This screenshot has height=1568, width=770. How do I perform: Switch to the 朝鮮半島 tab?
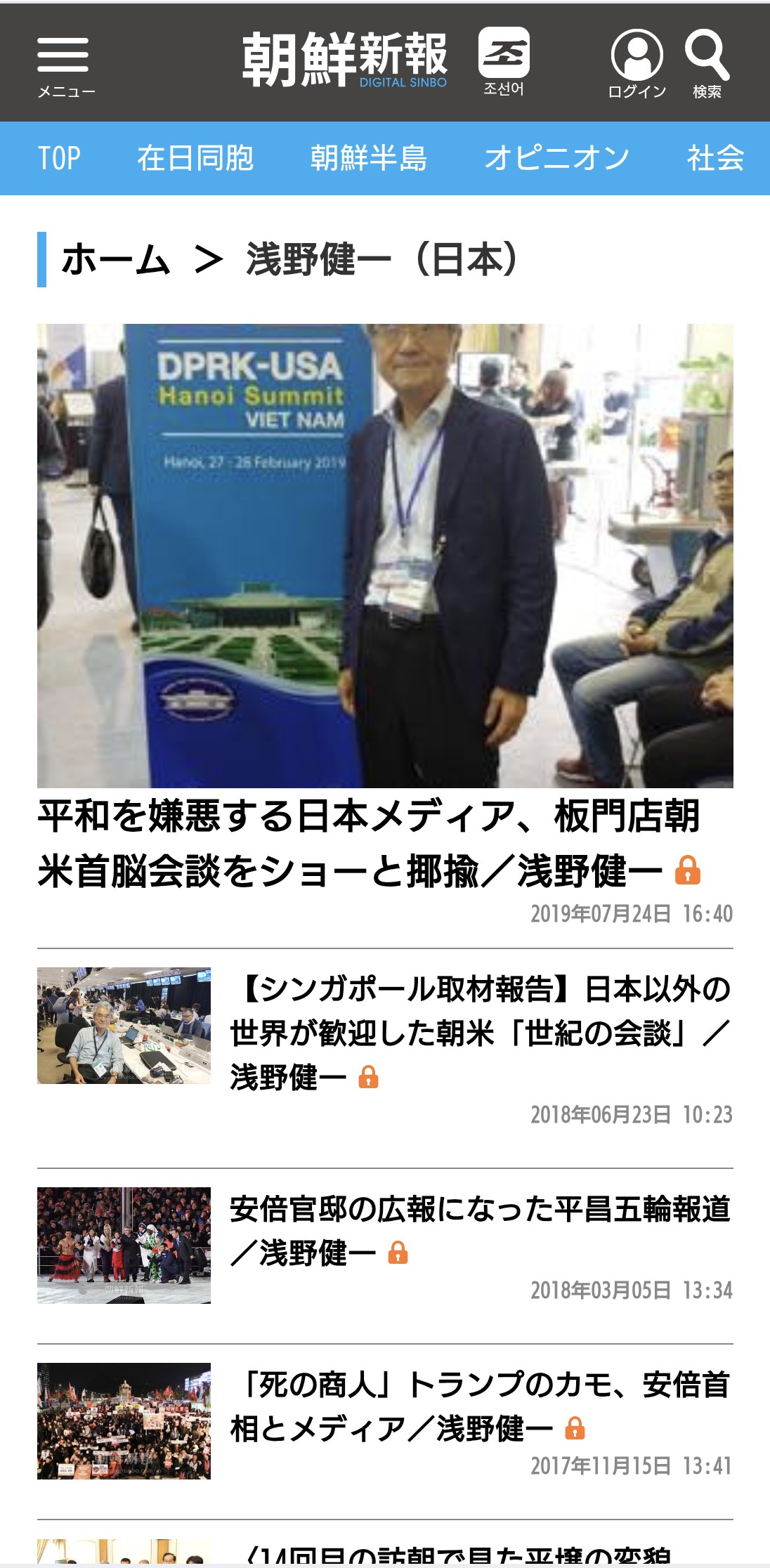click(368, 158)
